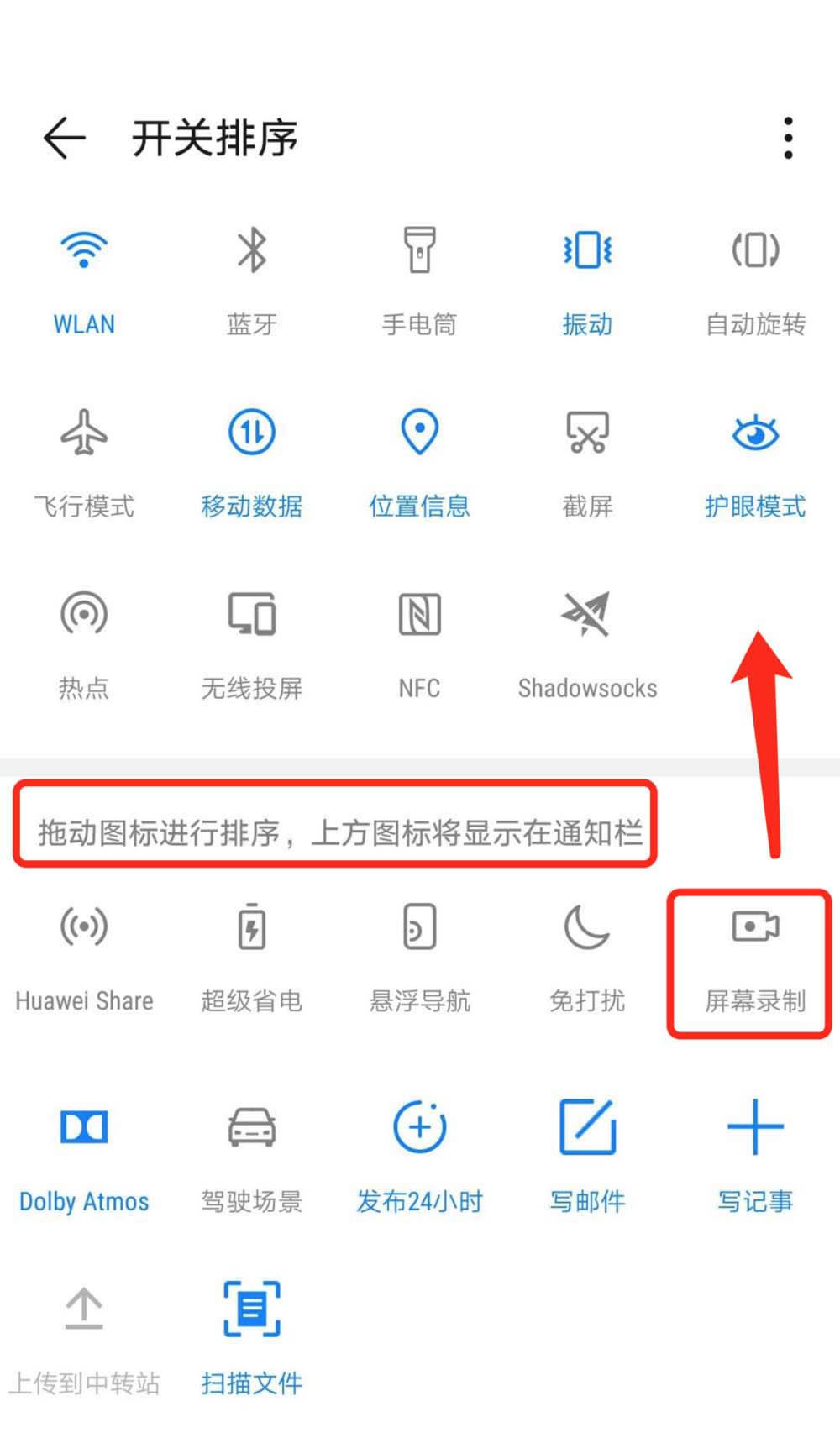The image size is (840, 1438).
Task: Turn on 手电筒 flashlight
Action: coord(419,250)
